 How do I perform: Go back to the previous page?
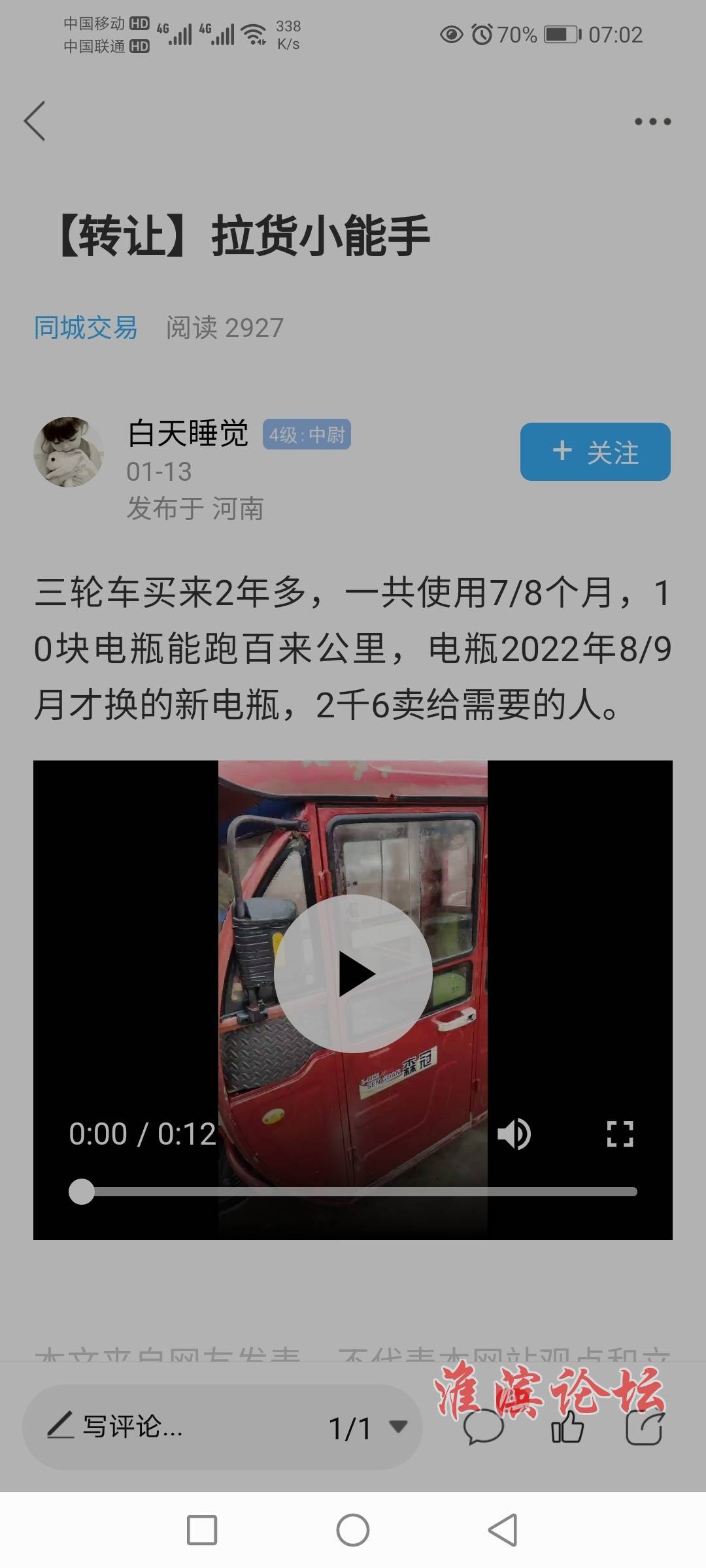pyautogui.click(x=35, y=121)
